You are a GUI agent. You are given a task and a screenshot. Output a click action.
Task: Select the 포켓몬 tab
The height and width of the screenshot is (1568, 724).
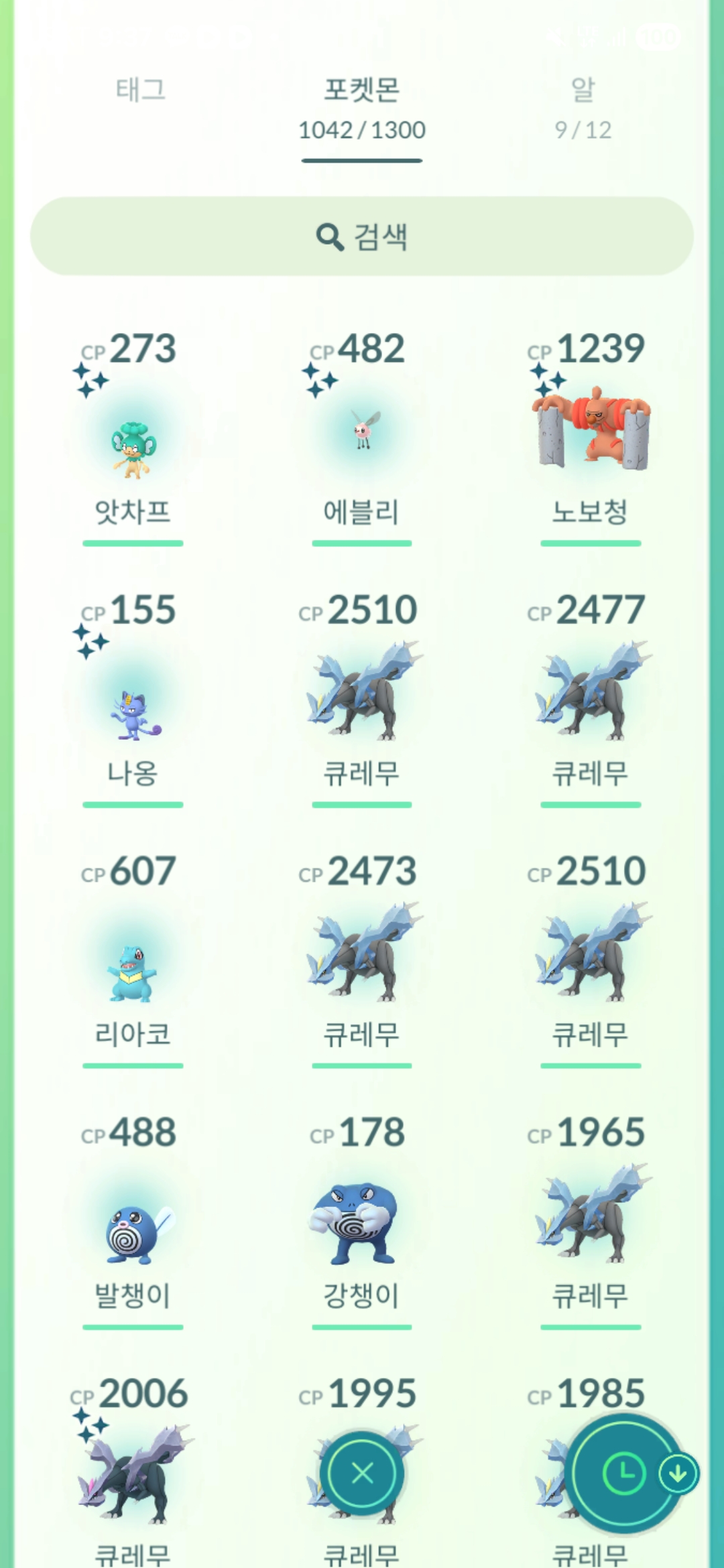click(361, 107)
